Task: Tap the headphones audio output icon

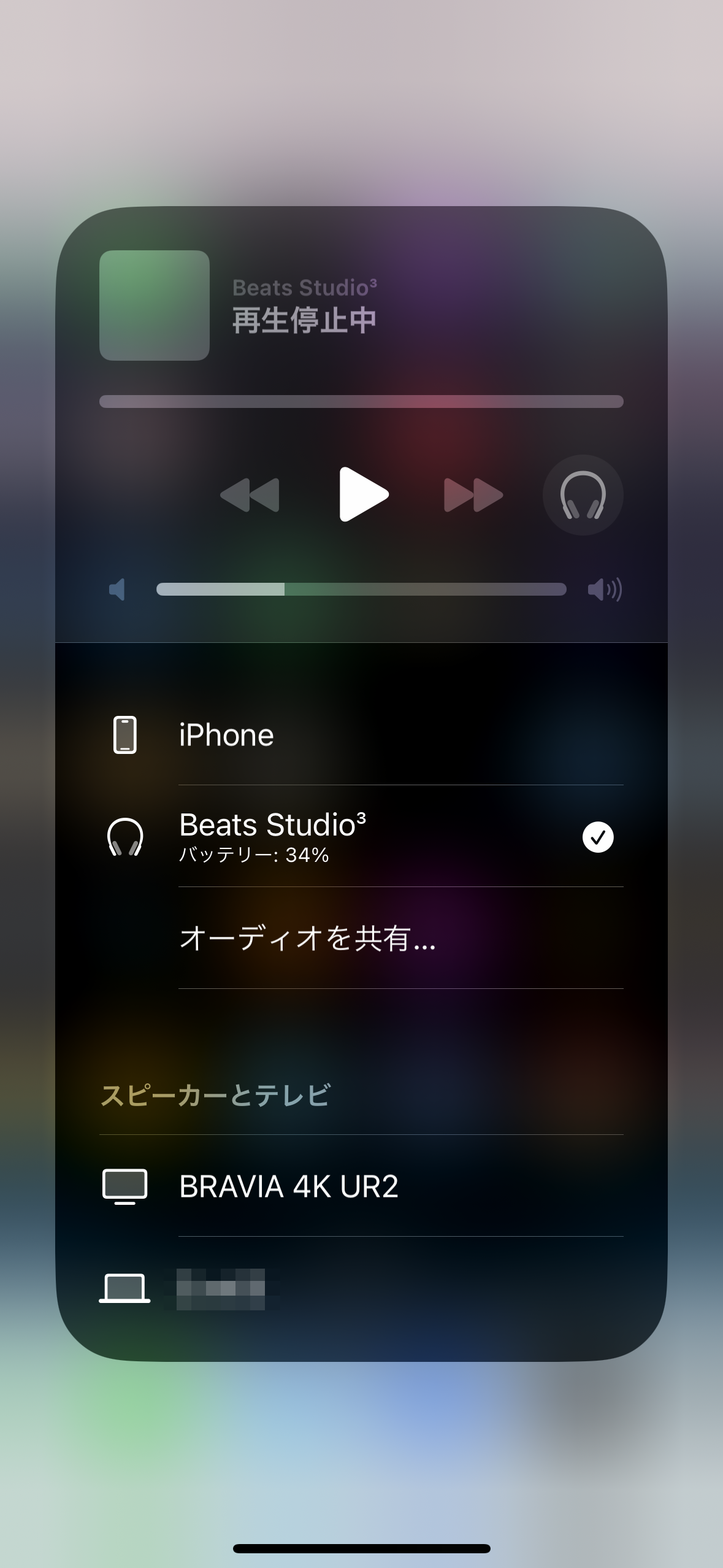Action: click(583, 494)
